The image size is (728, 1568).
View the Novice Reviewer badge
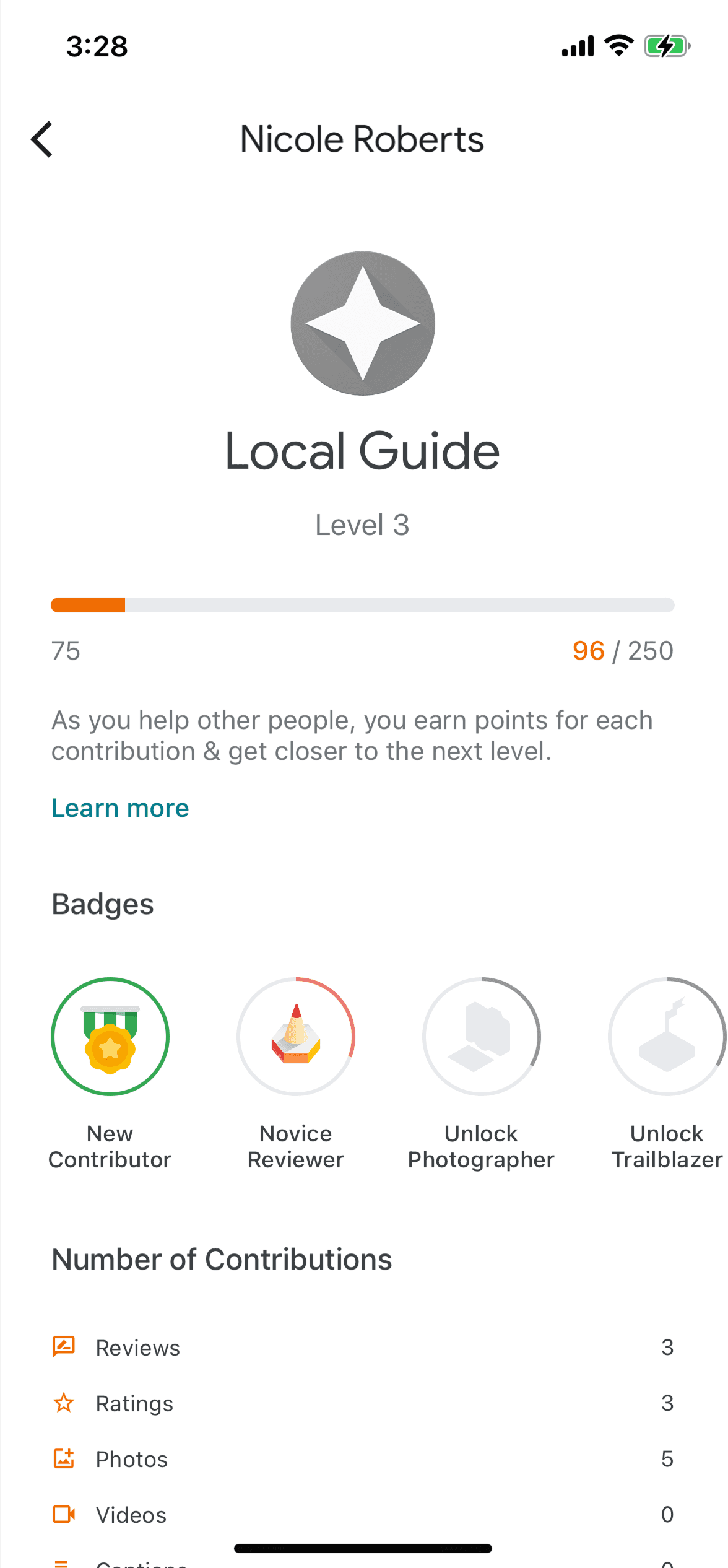click(296, 1074)
